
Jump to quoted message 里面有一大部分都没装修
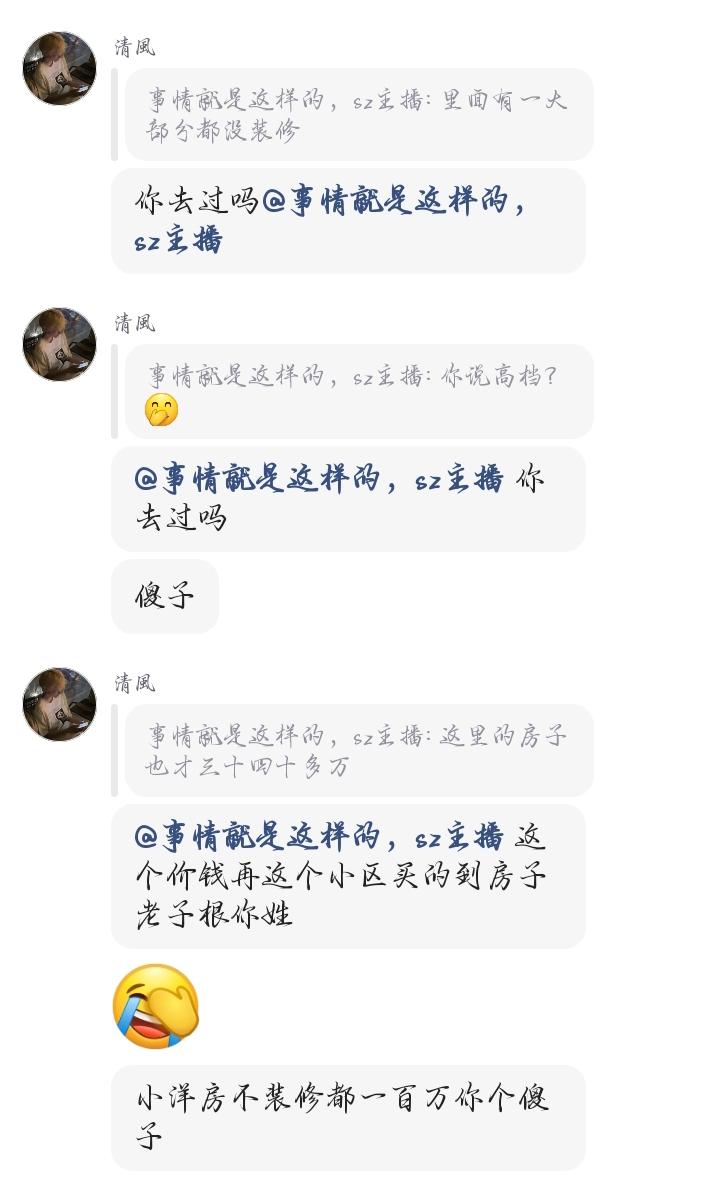click(358, 115)
